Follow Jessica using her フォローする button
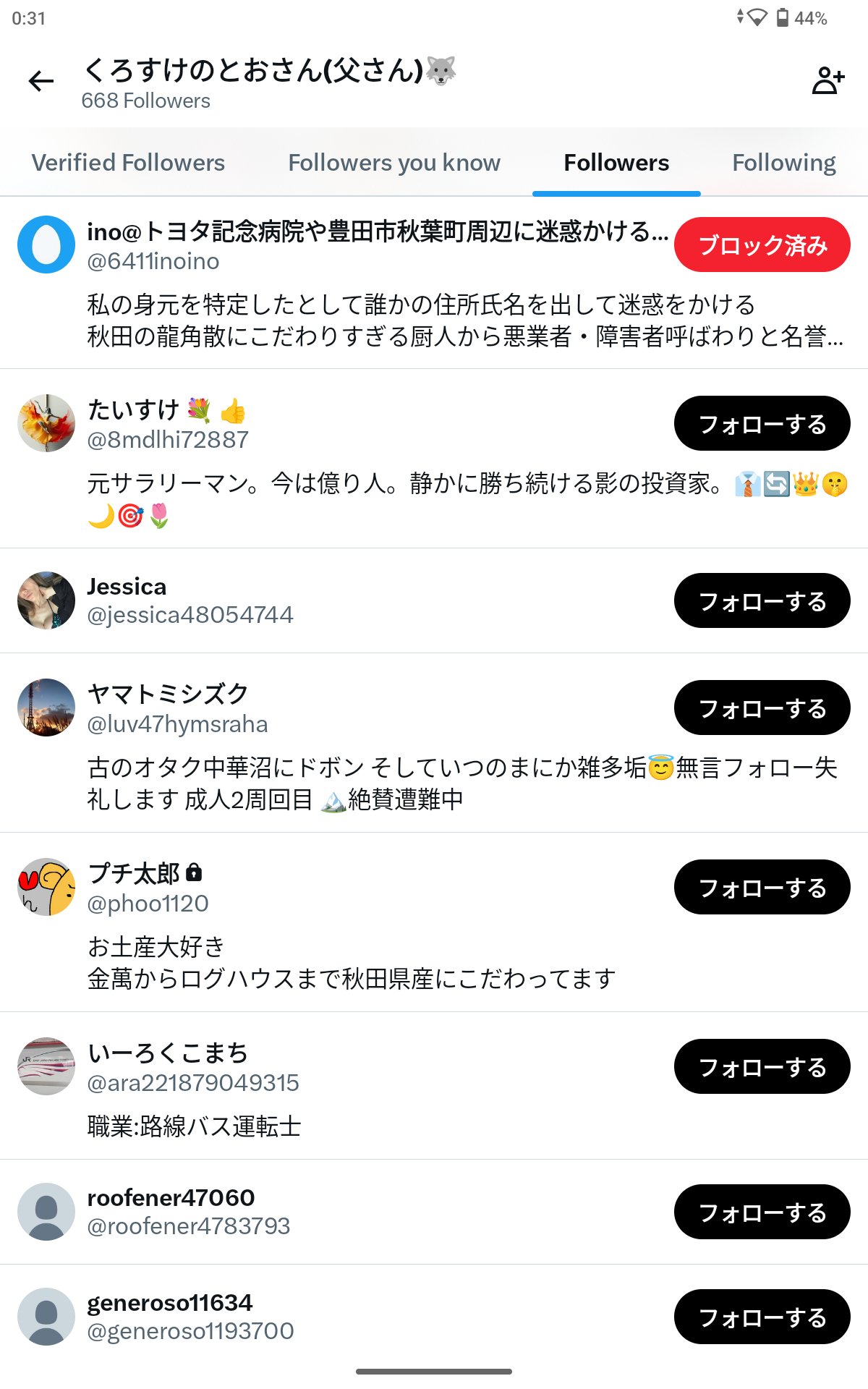This screenshot has width=868, height=1389. (x=762, y=601)
